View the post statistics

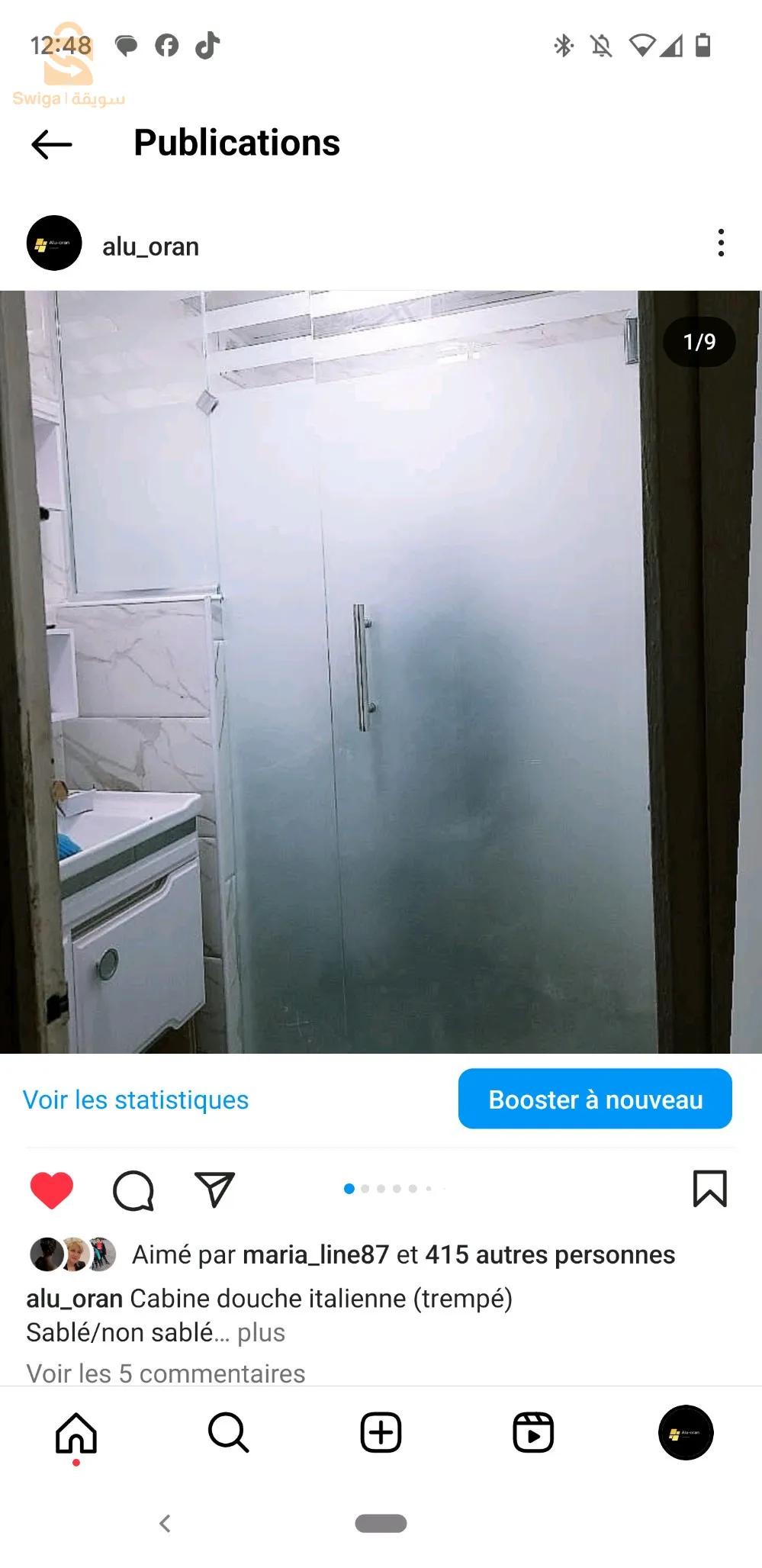(x=136, y=1100)
